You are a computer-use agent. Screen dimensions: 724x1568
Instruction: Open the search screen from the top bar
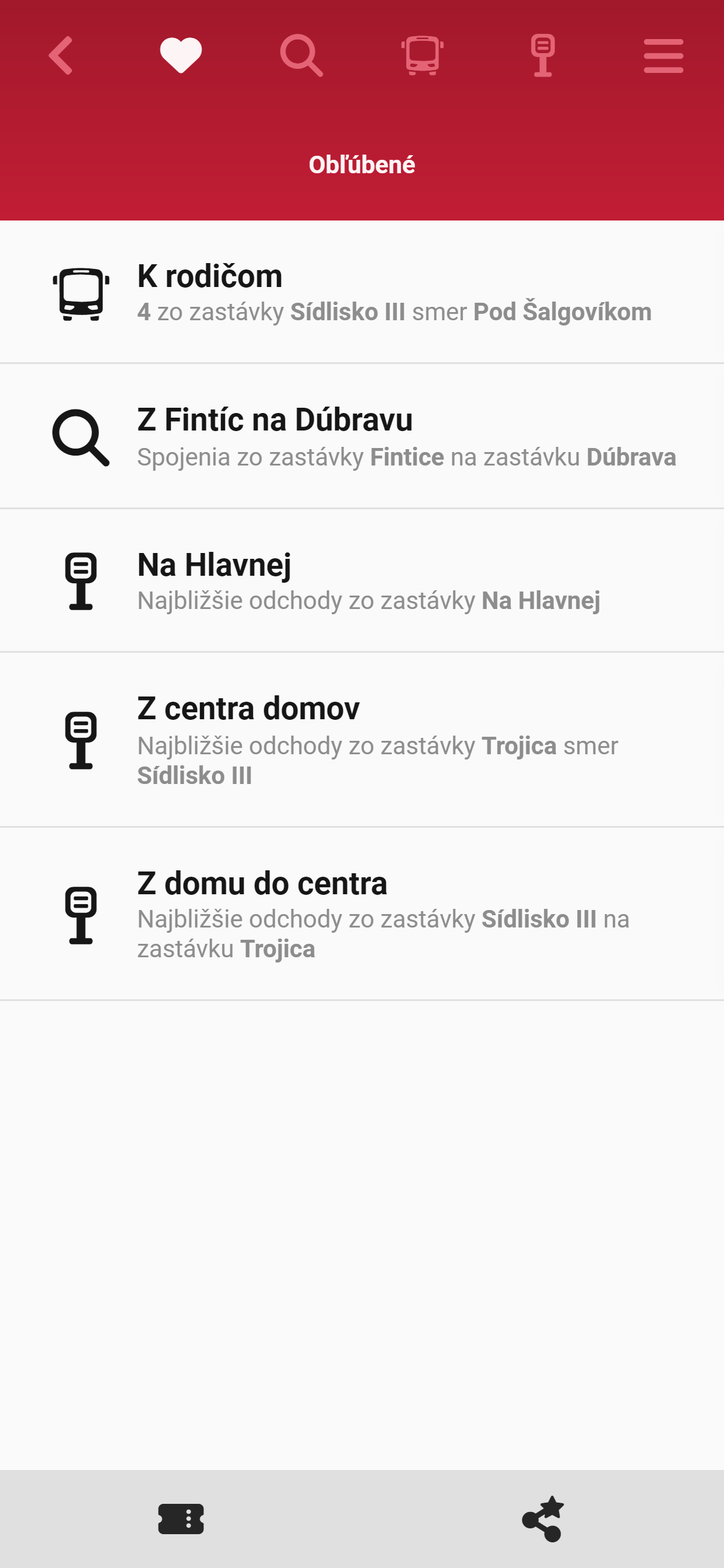302,55
